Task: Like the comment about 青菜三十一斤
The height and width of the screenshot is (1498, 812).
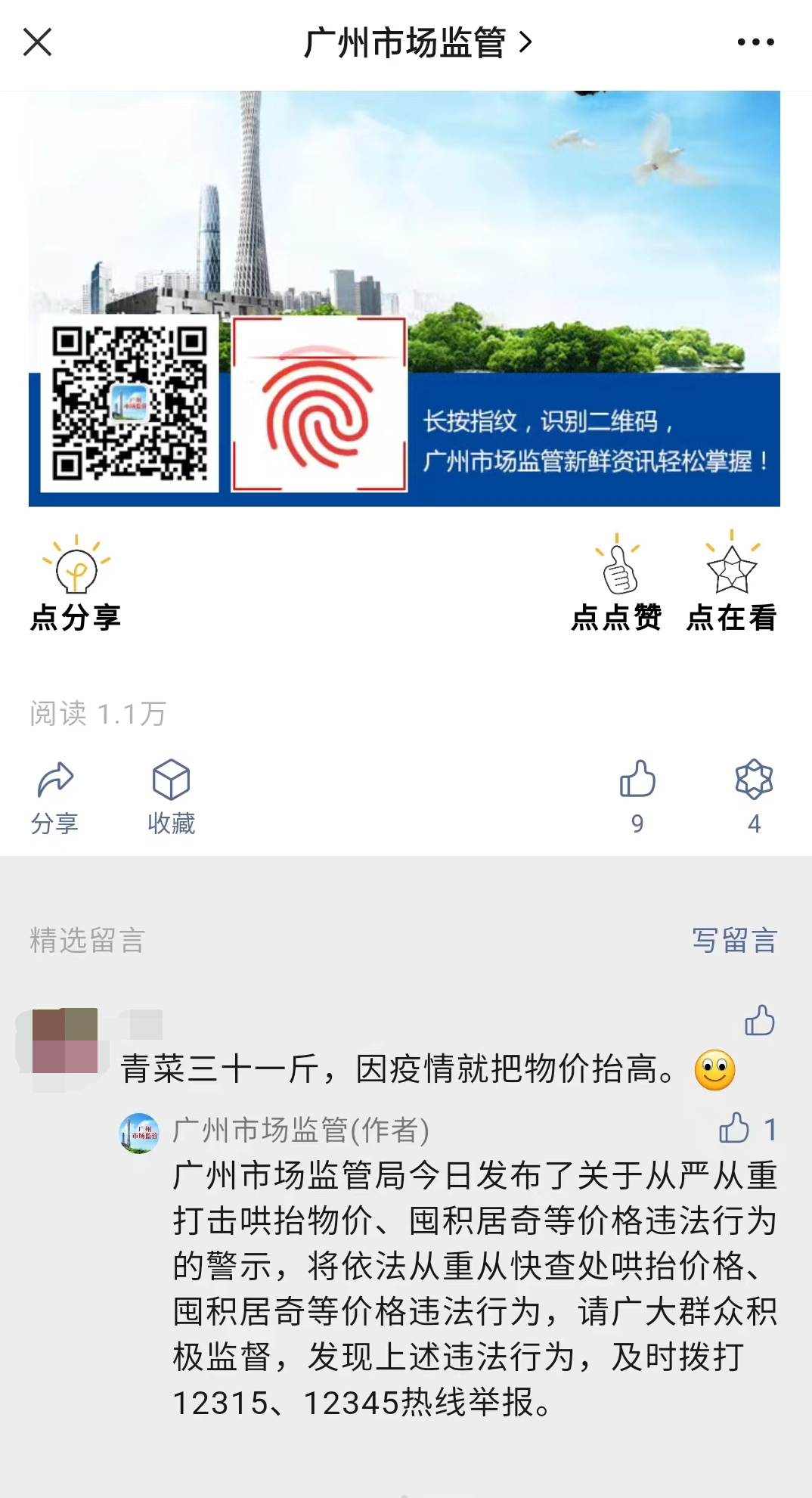Action: point(759,1021)
